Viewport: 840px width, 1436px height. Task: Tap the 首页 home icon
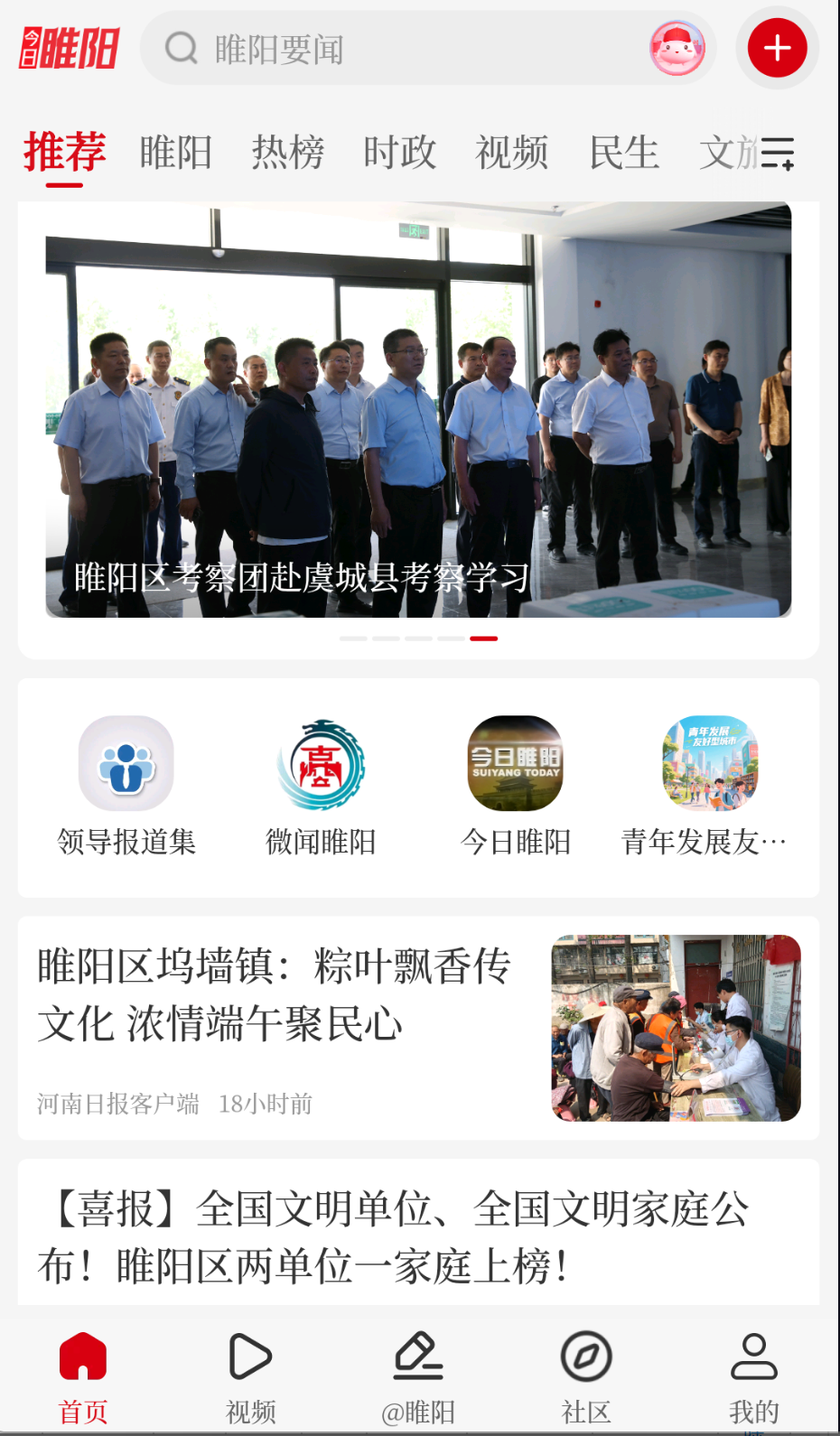[x=83, y=1355]
